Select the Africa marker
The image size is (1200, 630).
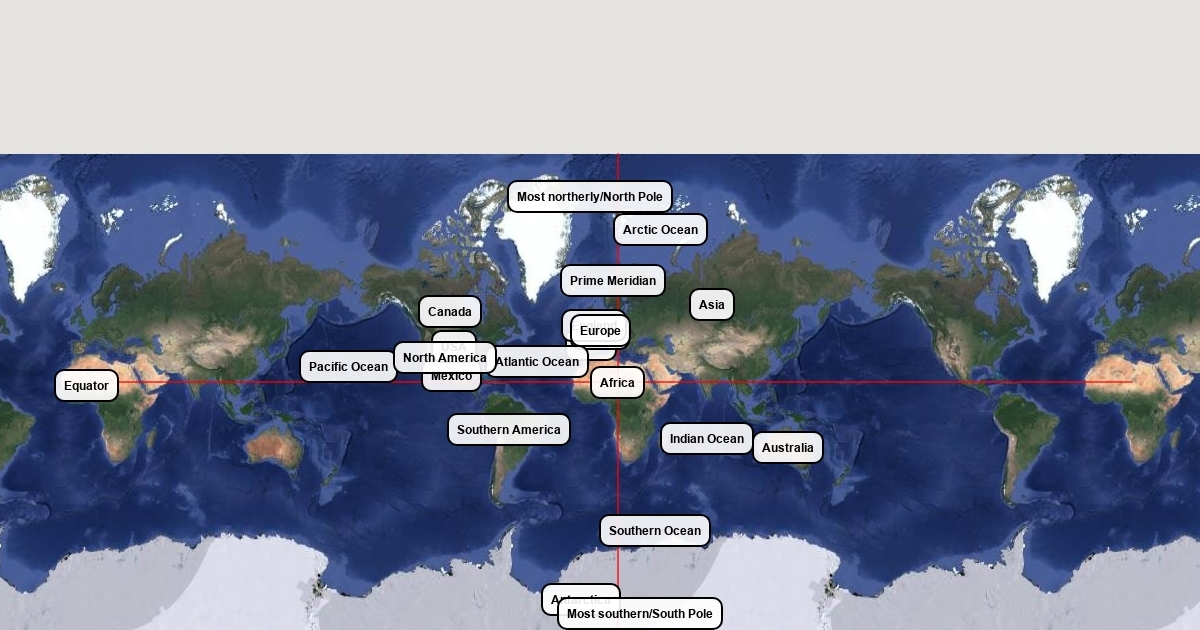point(617,383)
